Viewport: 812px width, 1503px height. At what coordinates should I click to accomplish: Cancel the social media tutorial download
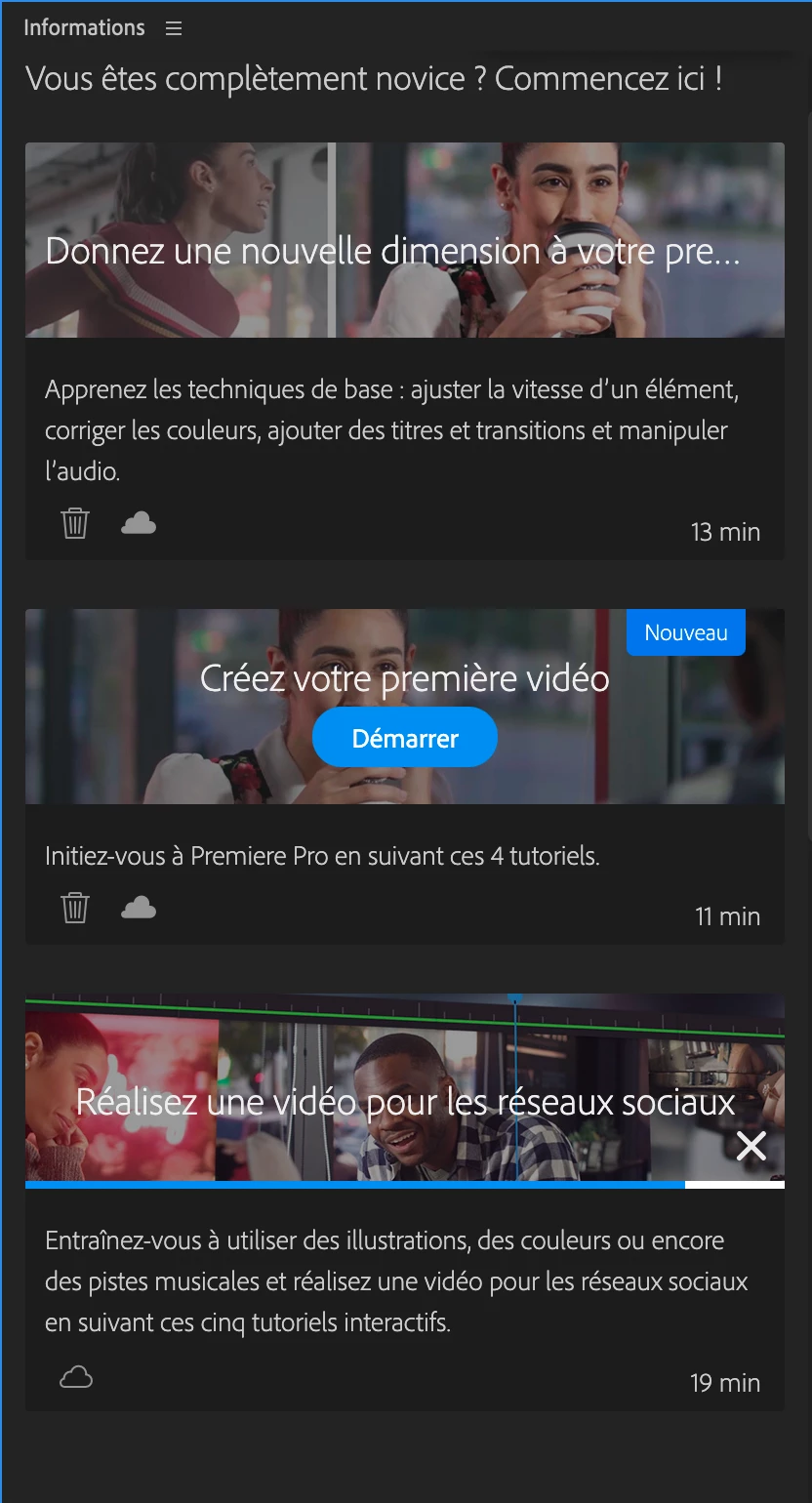pos(751,1146)
